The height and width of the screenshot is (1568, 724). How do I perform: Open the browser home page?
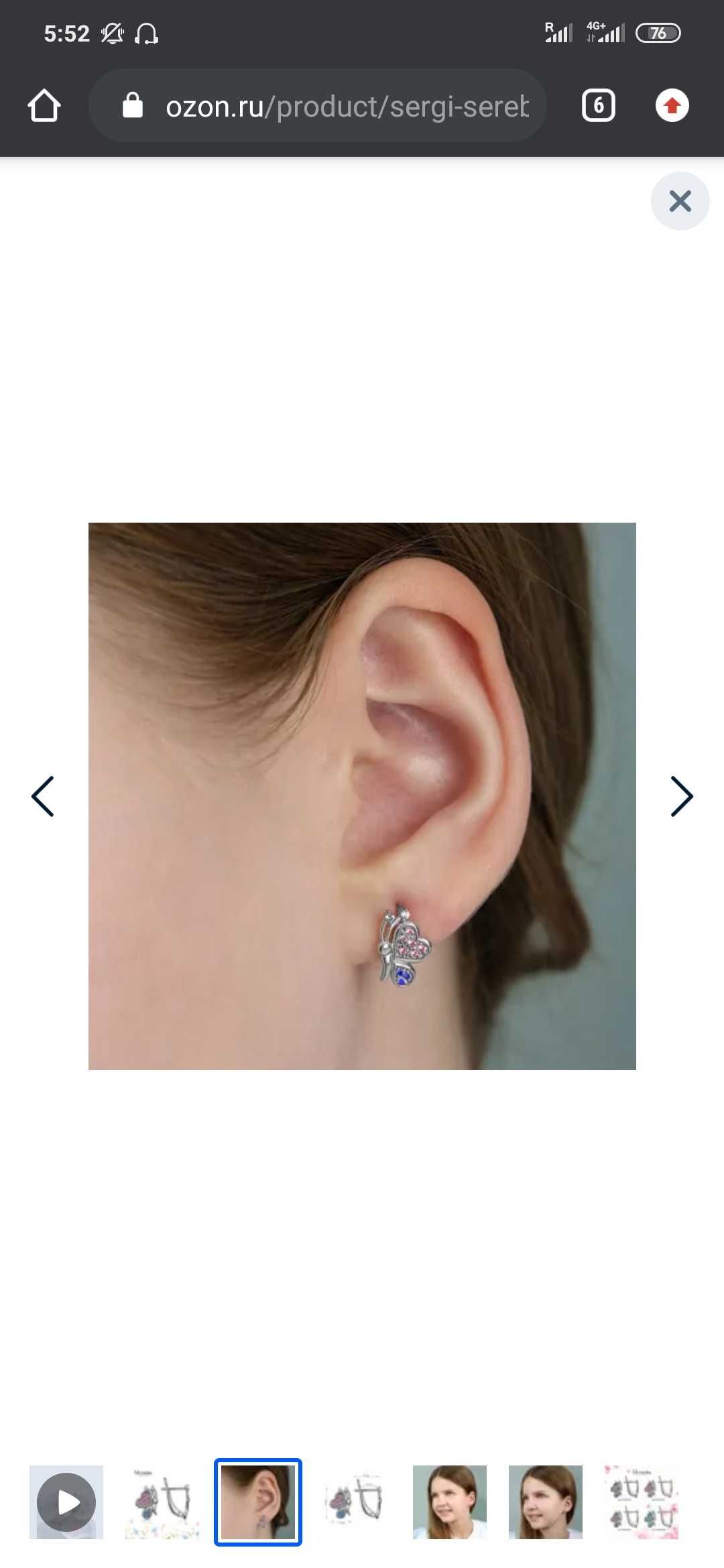pyautogui.click(x=44, y=106)
